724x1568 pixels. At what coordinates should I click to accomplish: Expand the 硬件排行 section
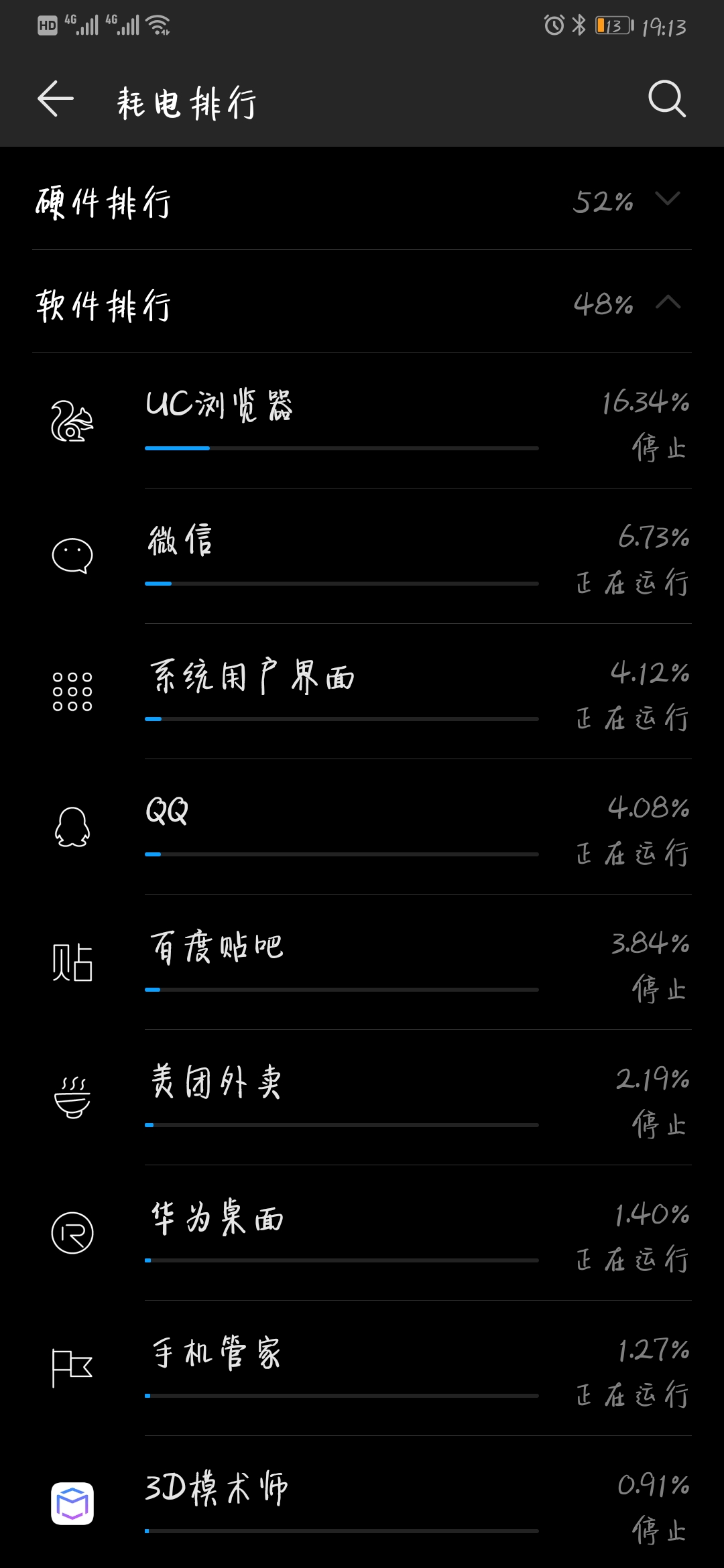pyautogui.click(x=362, y=201)
